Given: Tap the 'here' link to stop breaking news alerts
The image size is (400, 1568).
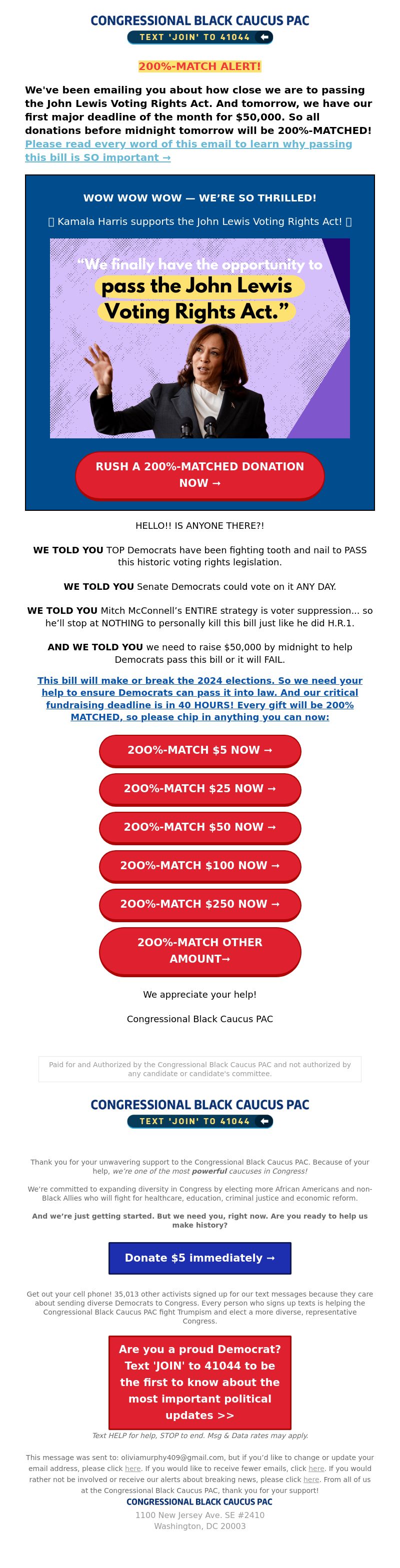Looking at the screenshot, I should (311, 1479).
